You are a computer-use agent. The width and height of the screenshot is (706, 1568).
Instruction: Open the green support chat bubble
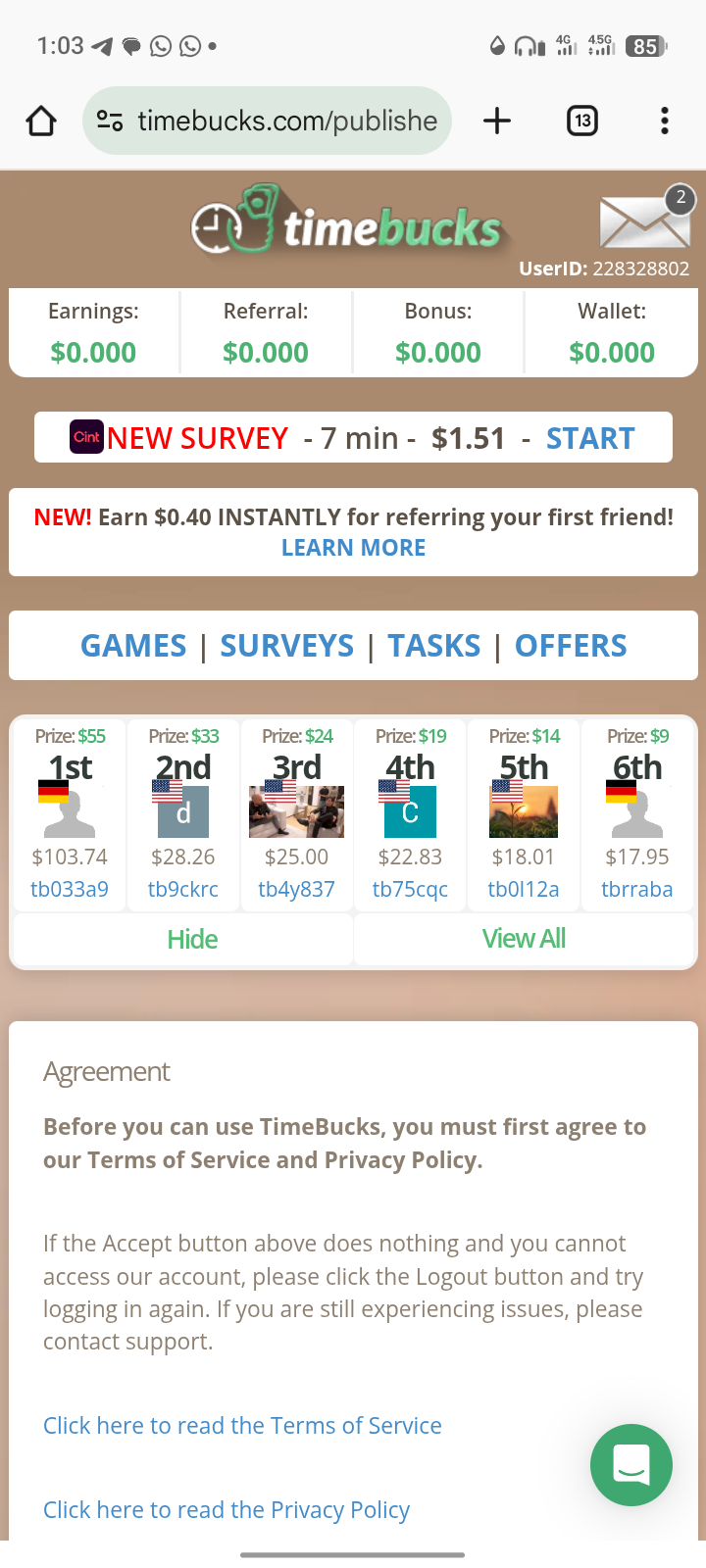click(x=631, y=1465)
